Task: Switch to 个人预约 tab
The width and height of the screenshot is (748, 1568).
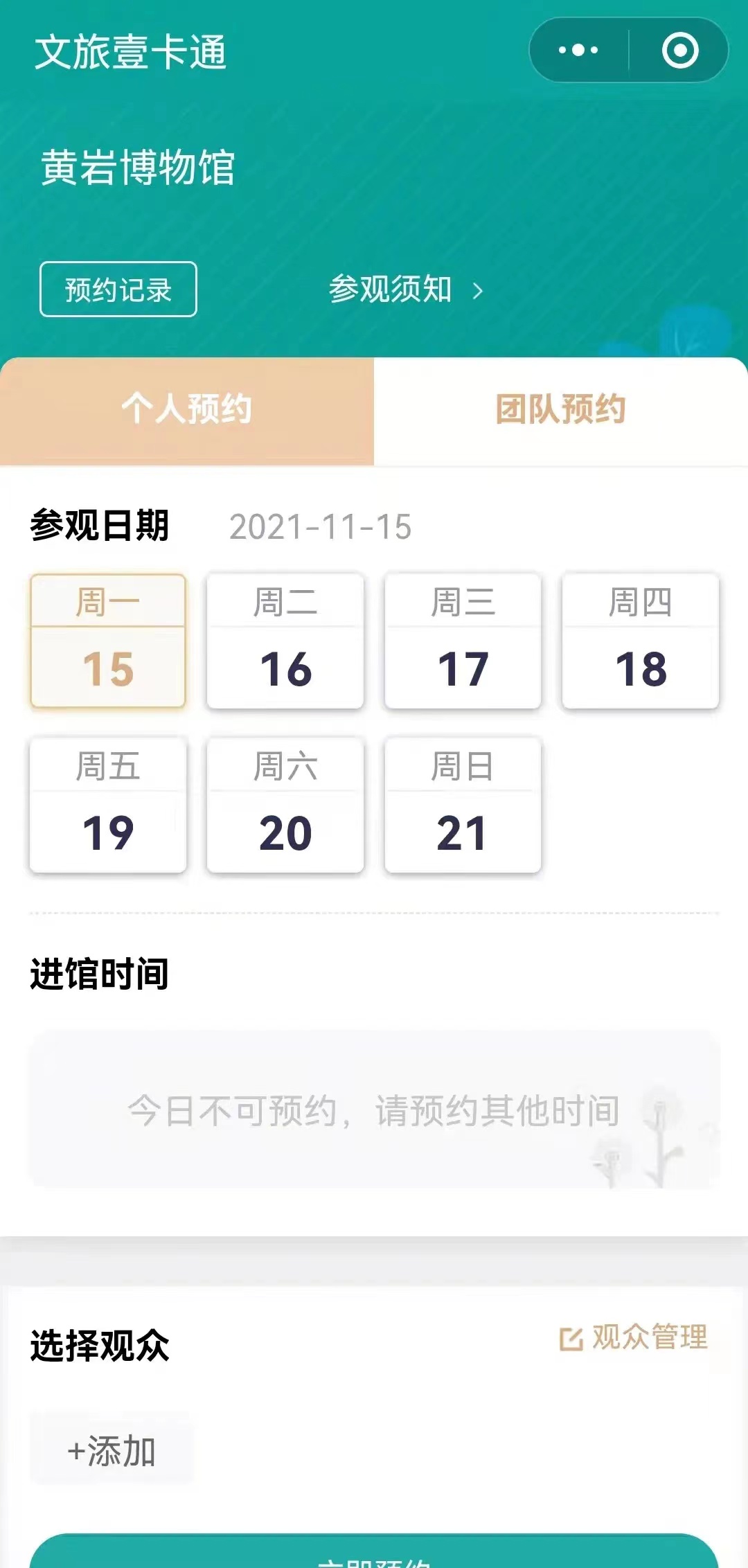Action: click(x=187, y=409)
